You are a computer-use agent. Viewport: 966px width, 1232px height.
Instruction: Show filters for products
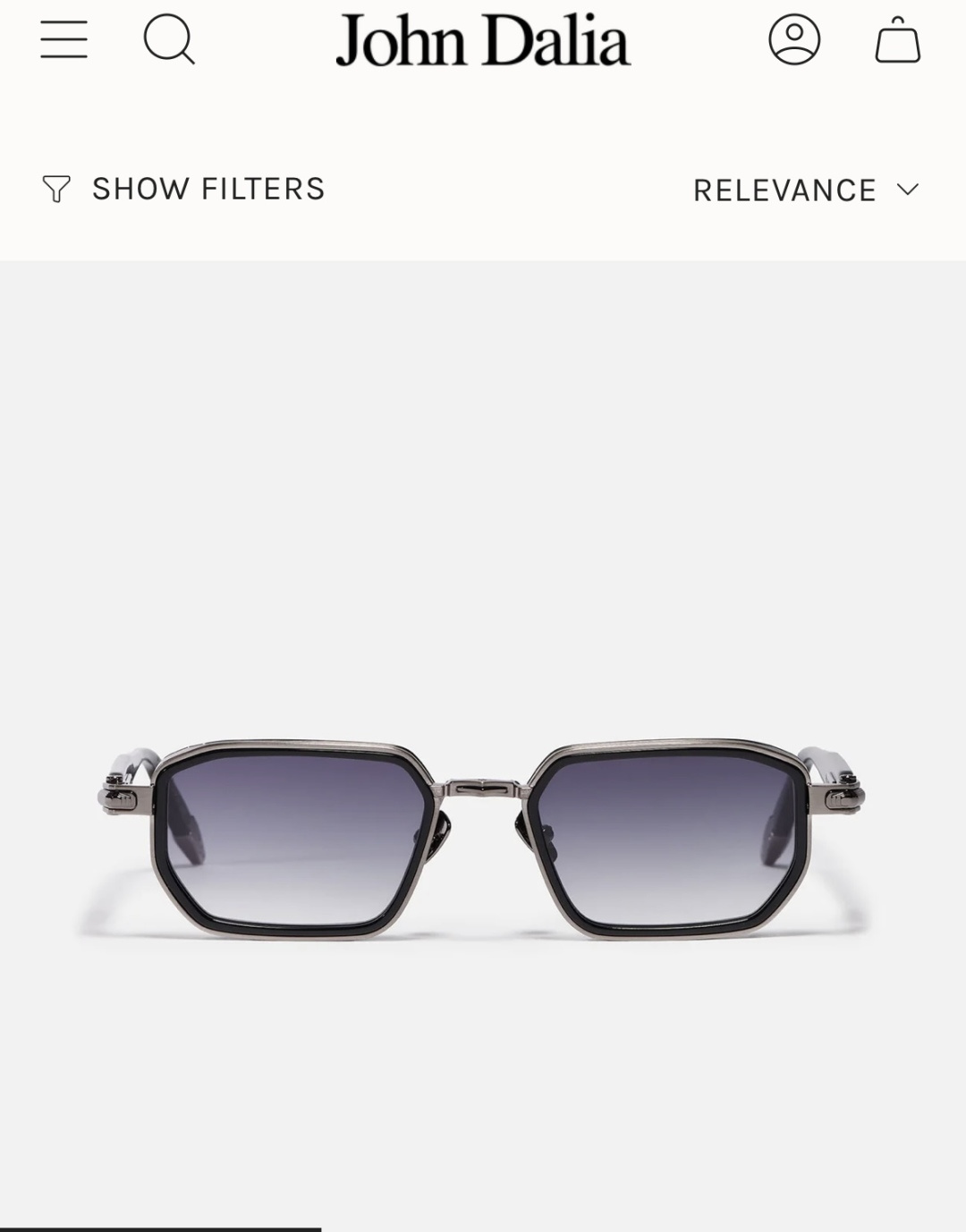coord(183,190)
